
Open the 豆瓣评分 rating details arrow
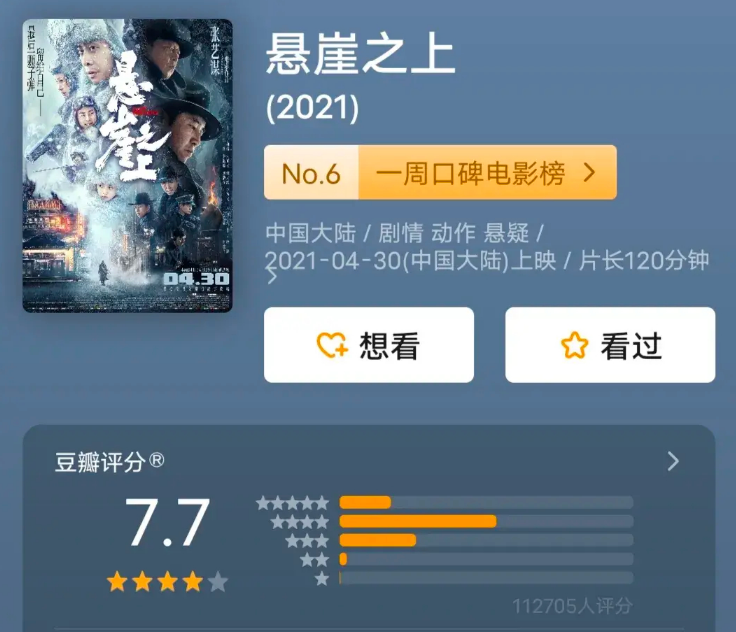click(x=673, y=461)
